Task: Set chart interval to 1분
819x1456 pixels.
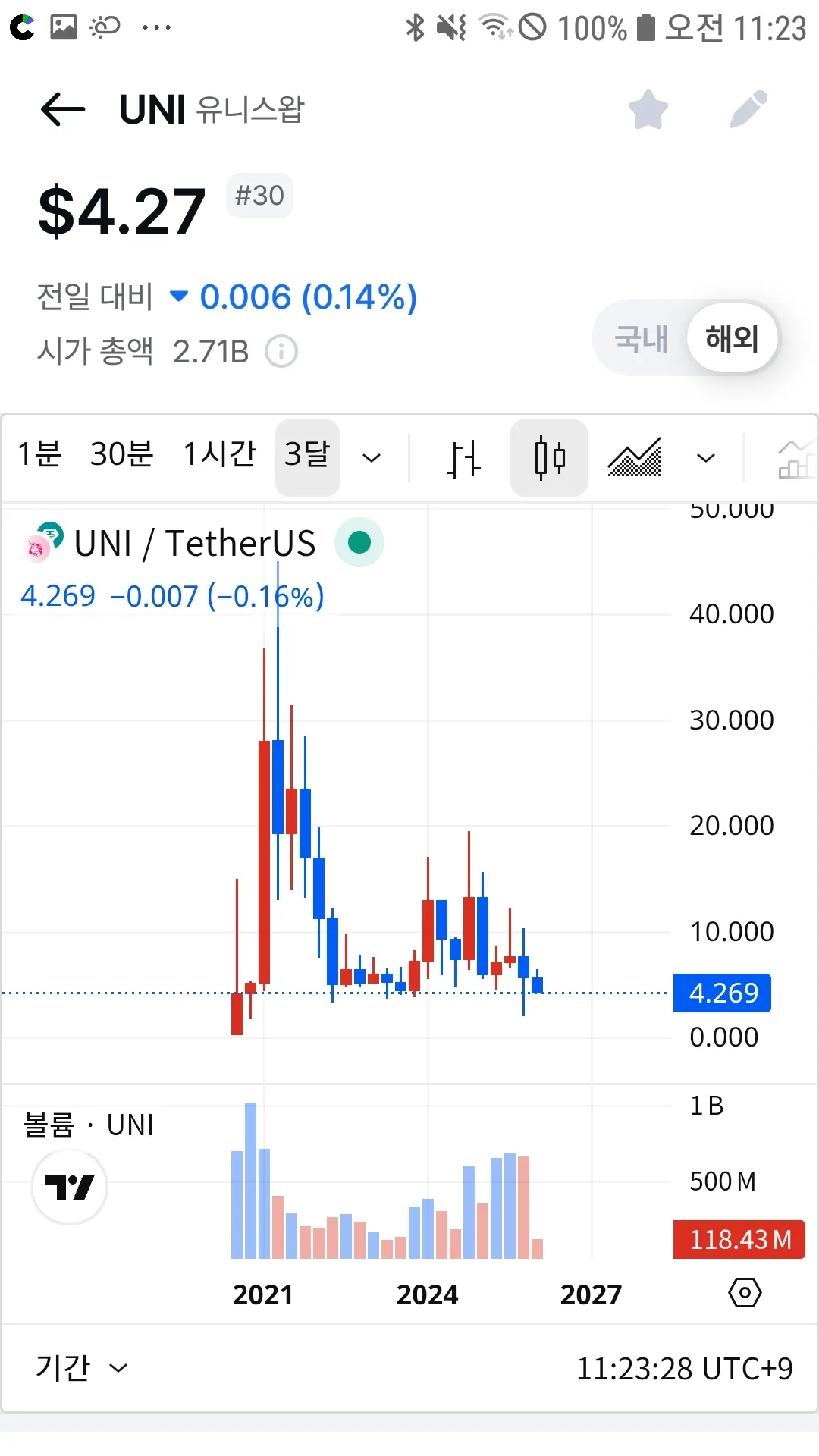Action: pos(39,455)
